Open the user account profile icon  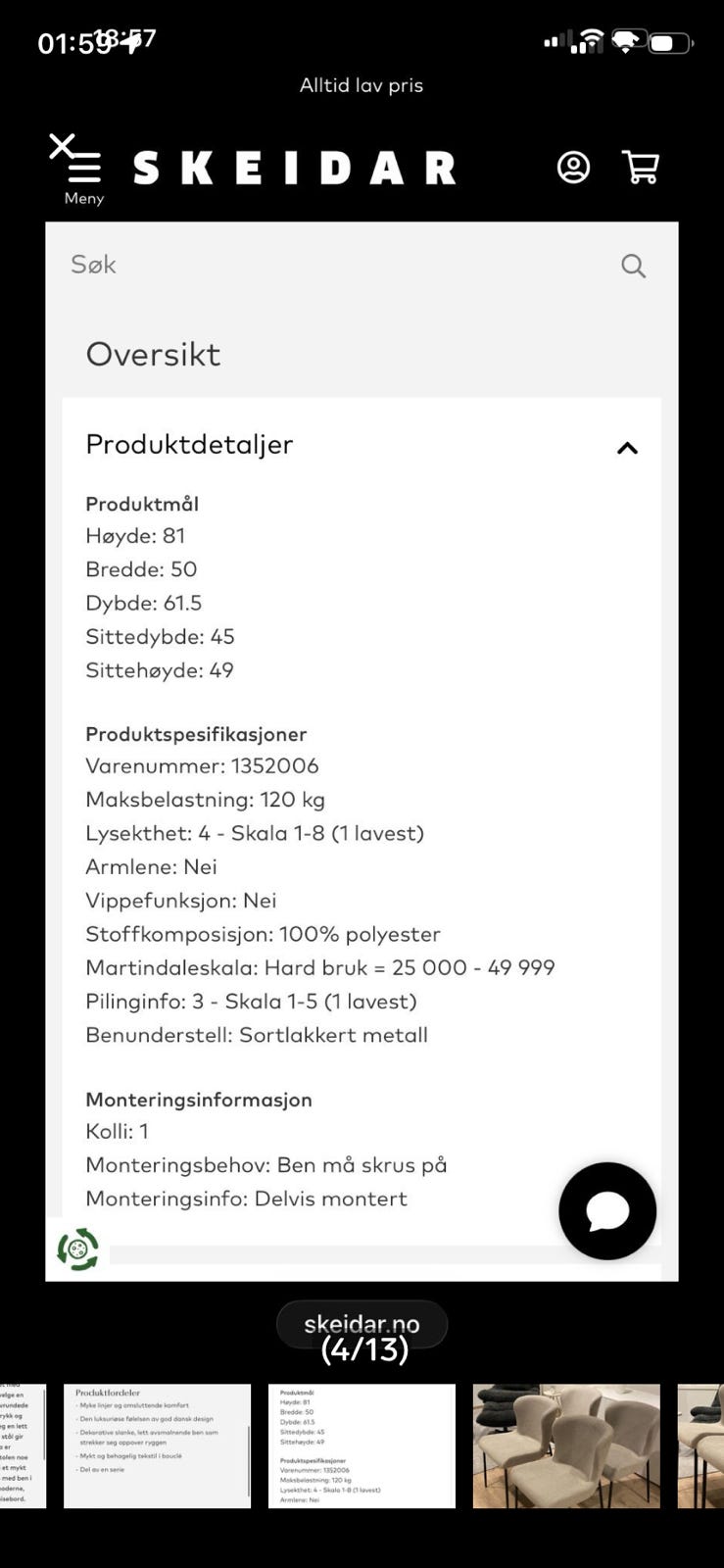574,167
